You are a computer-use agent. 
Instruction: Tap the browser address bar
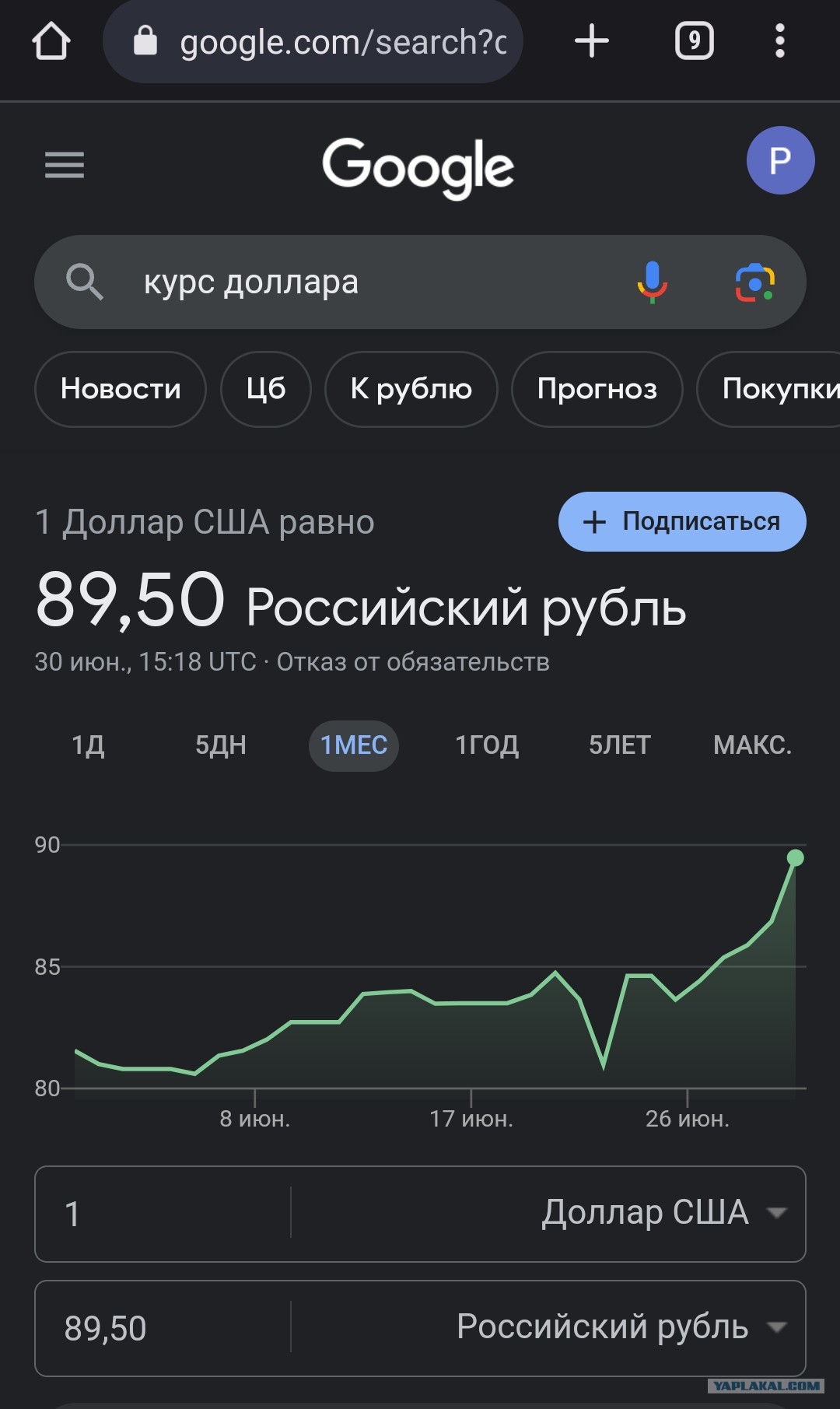click(313, 41)
